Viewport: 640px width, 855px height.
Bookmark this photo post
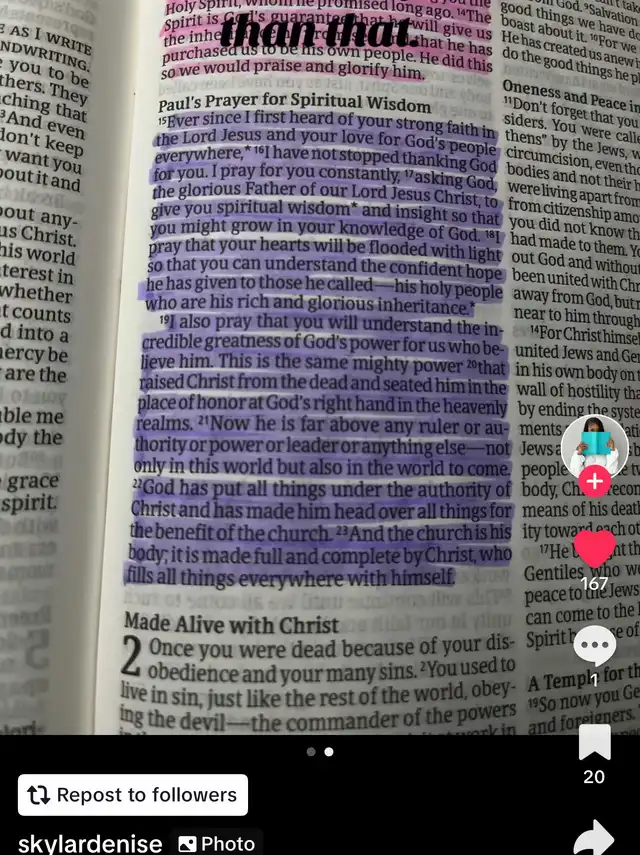tap(594, 742)
